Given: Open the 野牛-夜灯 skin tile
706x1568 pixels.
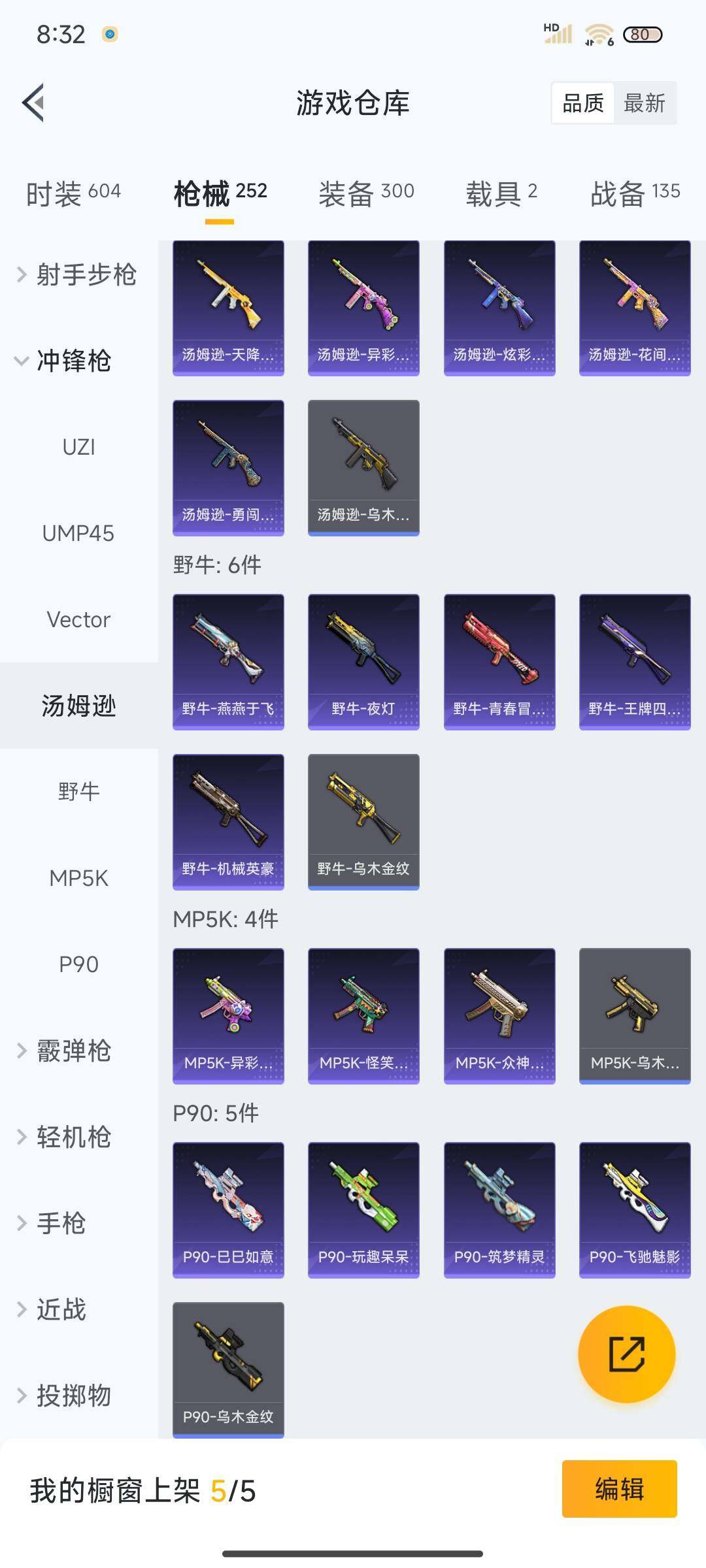Looking at the screenshot, I should coord(363,661).
